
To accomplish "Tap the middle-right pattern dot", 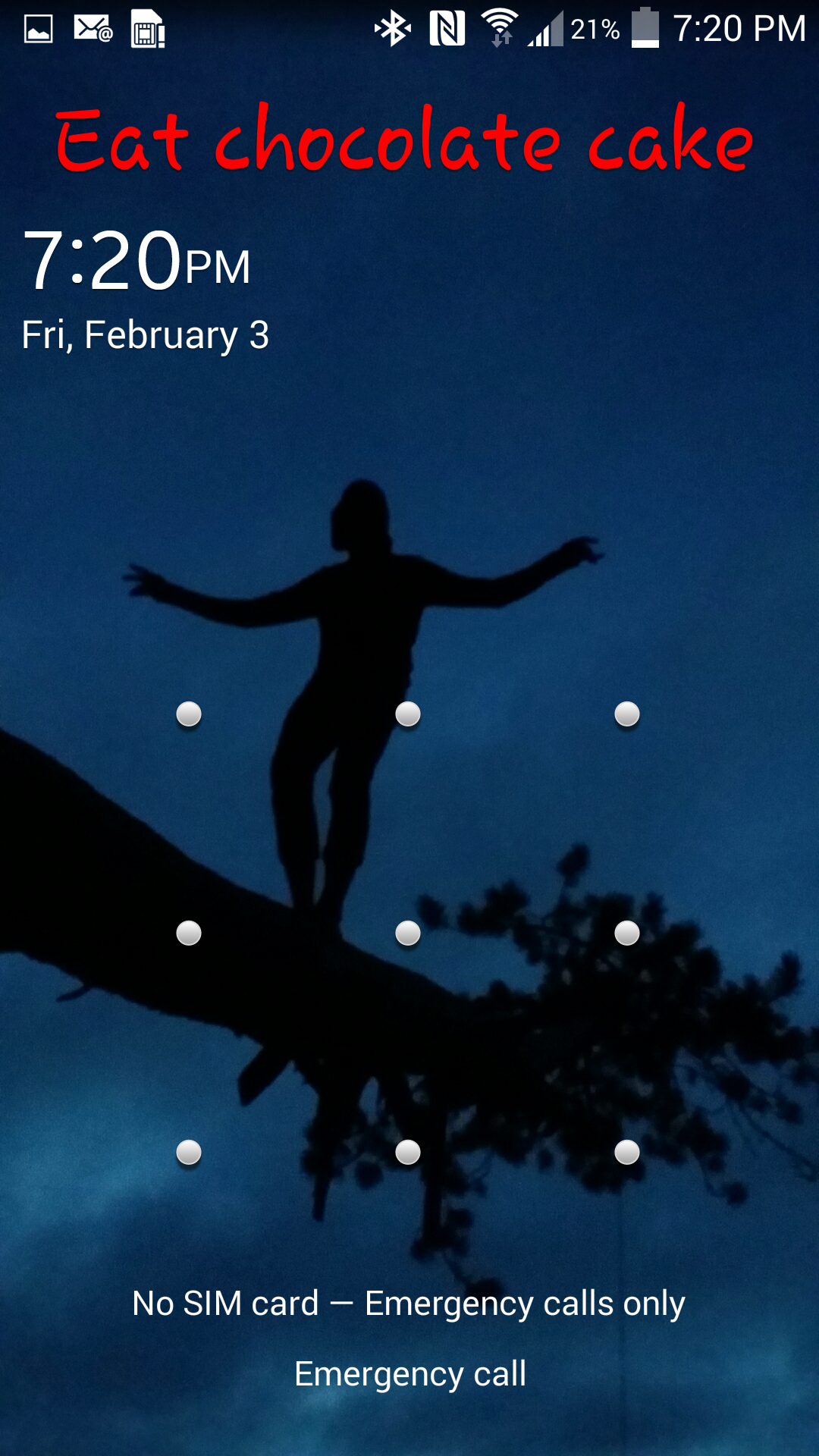I will coord(627,933).
